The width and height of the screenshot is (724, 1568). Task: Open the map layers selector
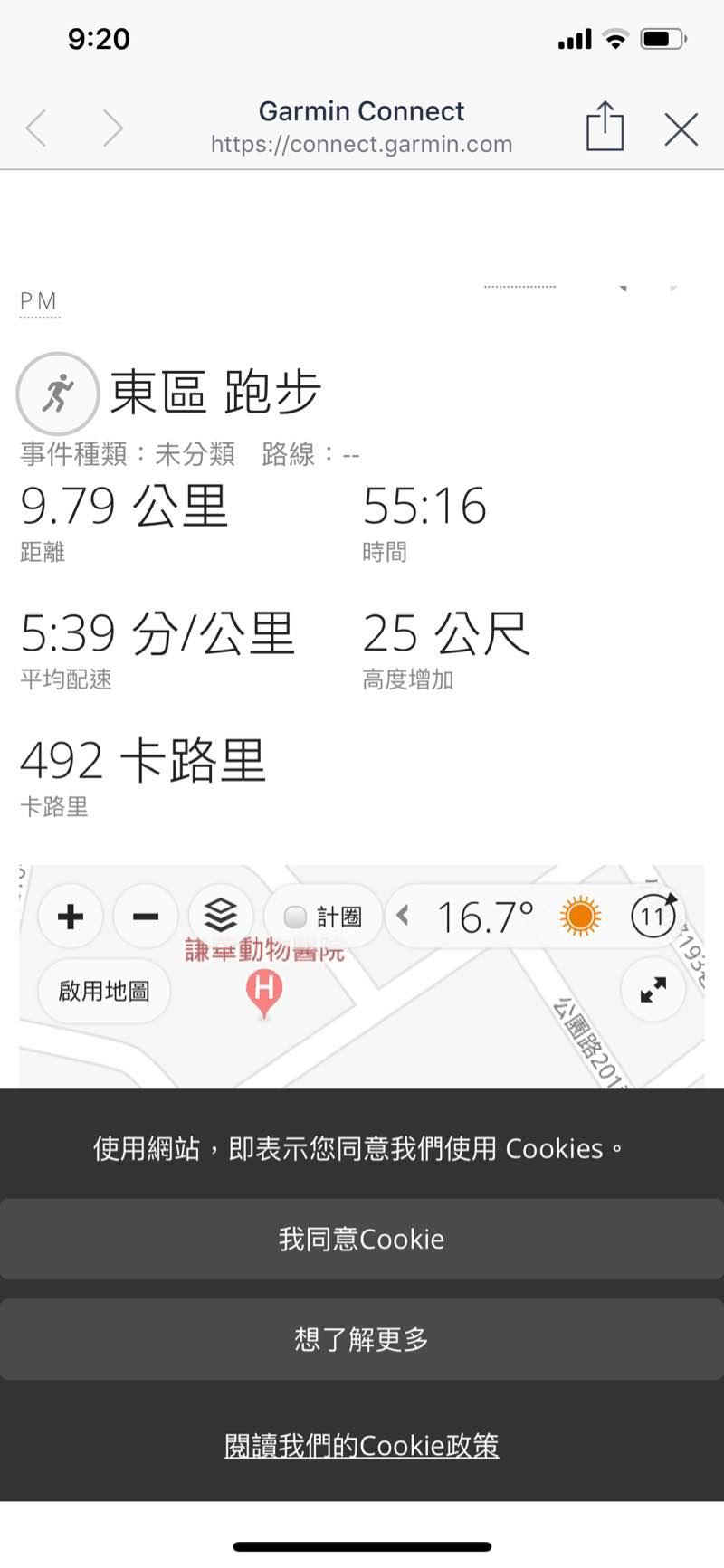pyautogui.click(x=221, y=917)
